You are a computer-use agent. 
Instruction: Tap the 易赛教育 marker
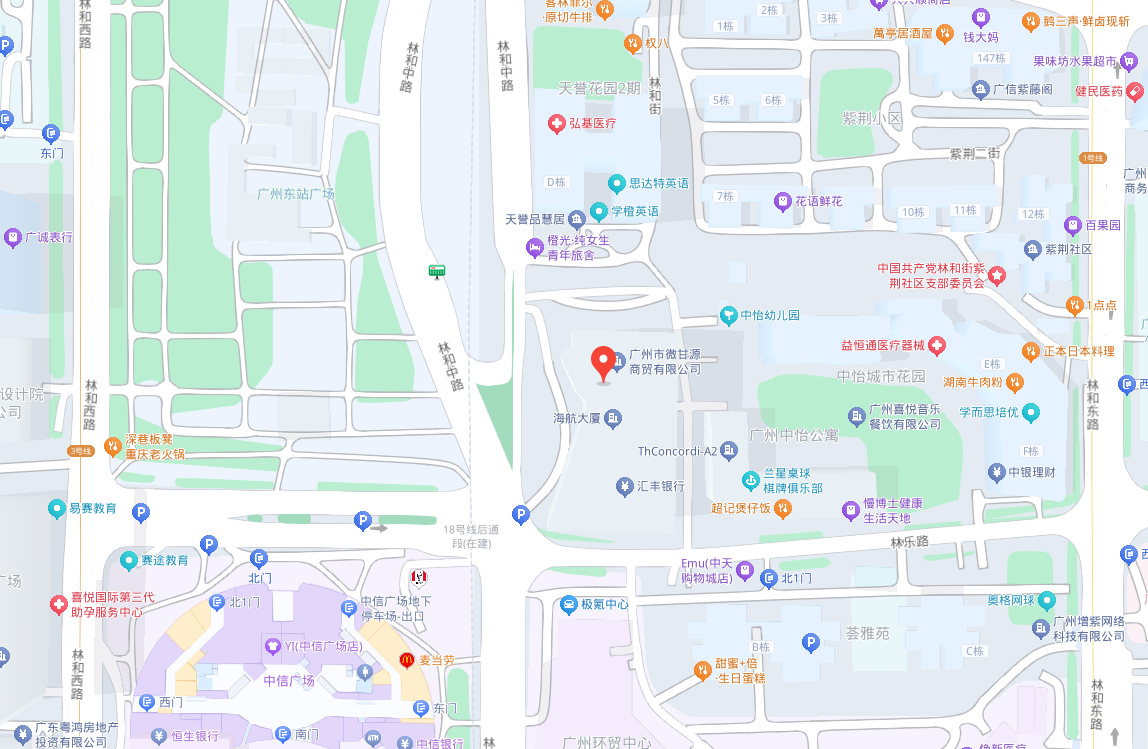tap(57, 508)
